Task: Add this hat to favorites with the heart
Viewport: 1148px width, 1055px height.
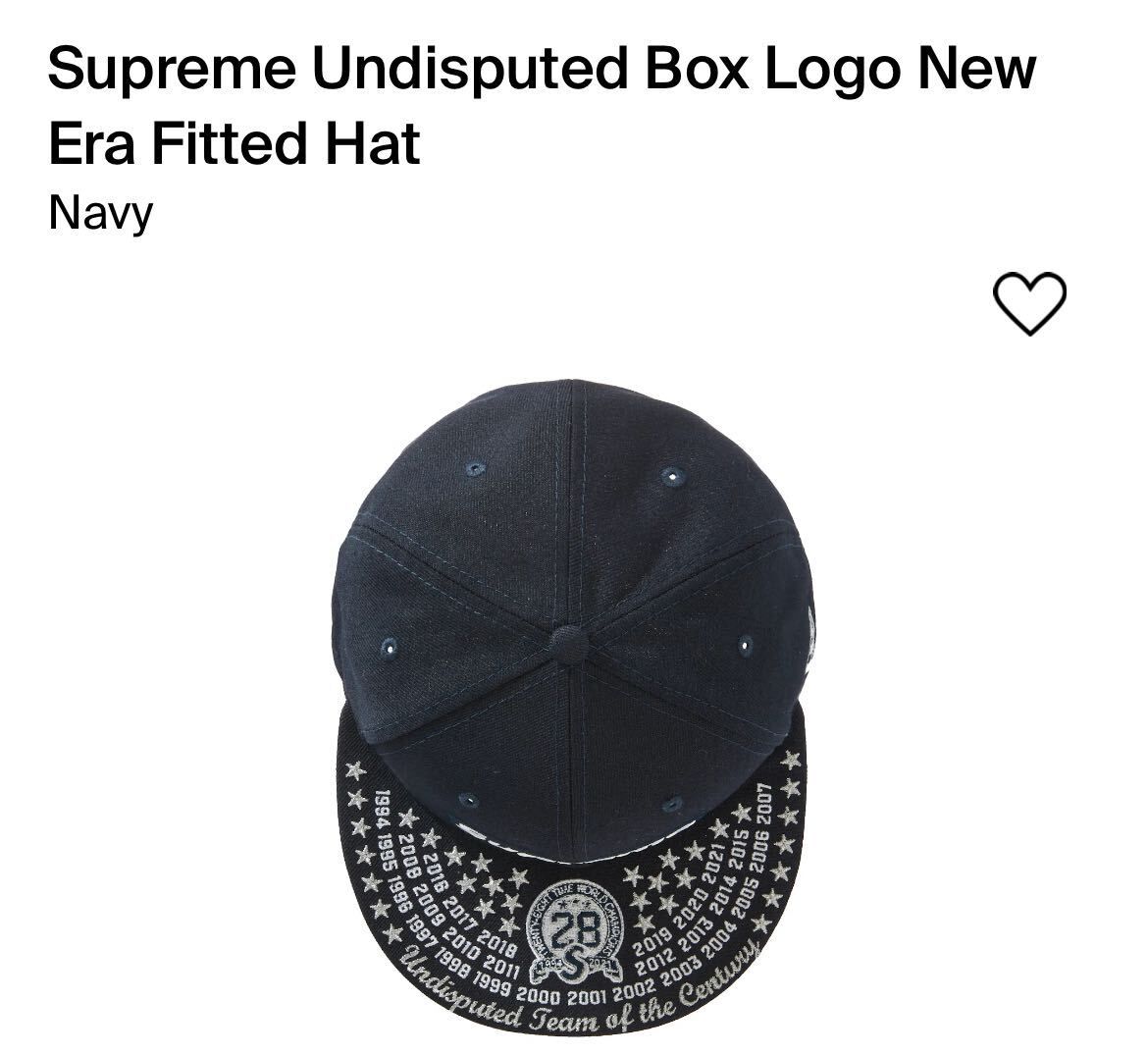Action: pyautogui.click(x=1030, y=304)
